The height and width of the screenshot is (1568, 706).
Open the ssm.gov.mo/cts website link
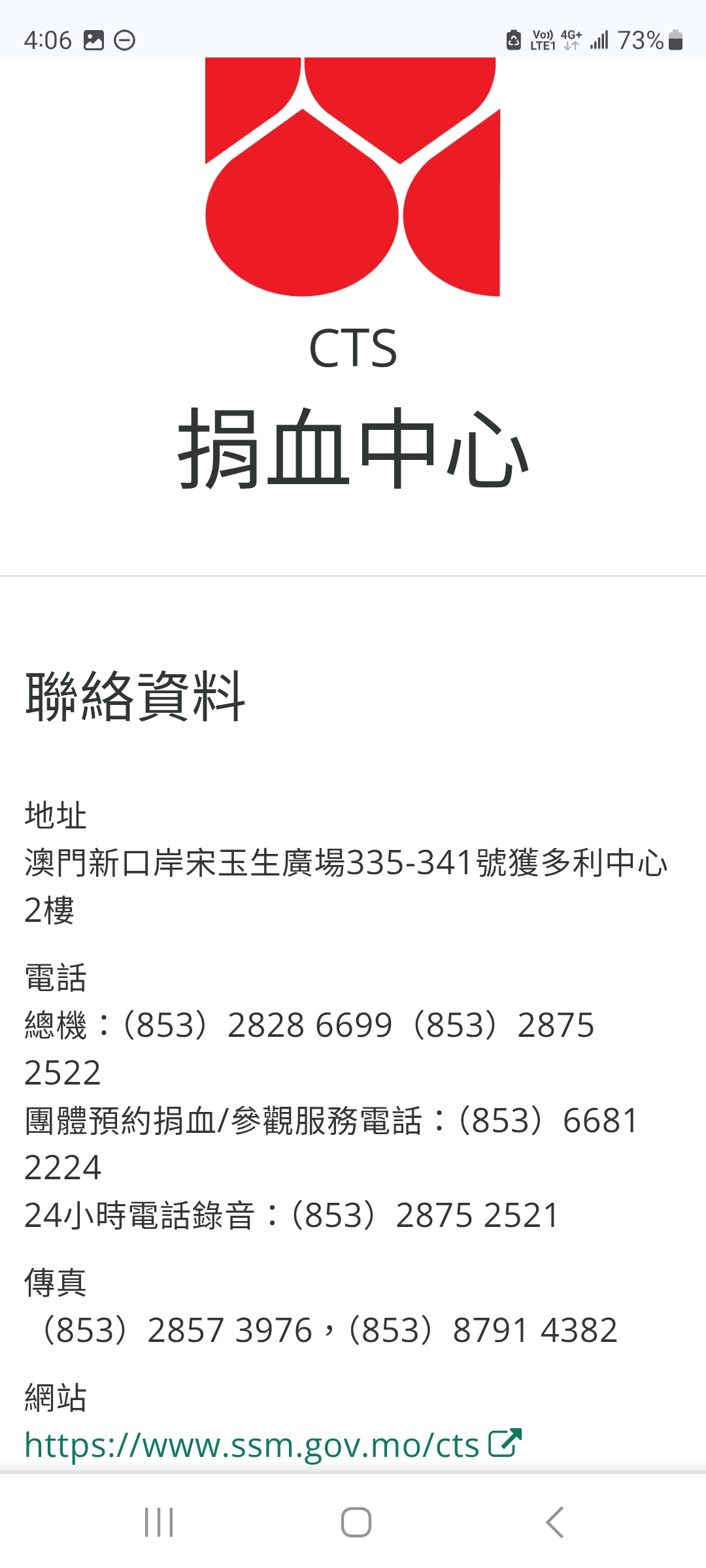tap(252, 1445)
